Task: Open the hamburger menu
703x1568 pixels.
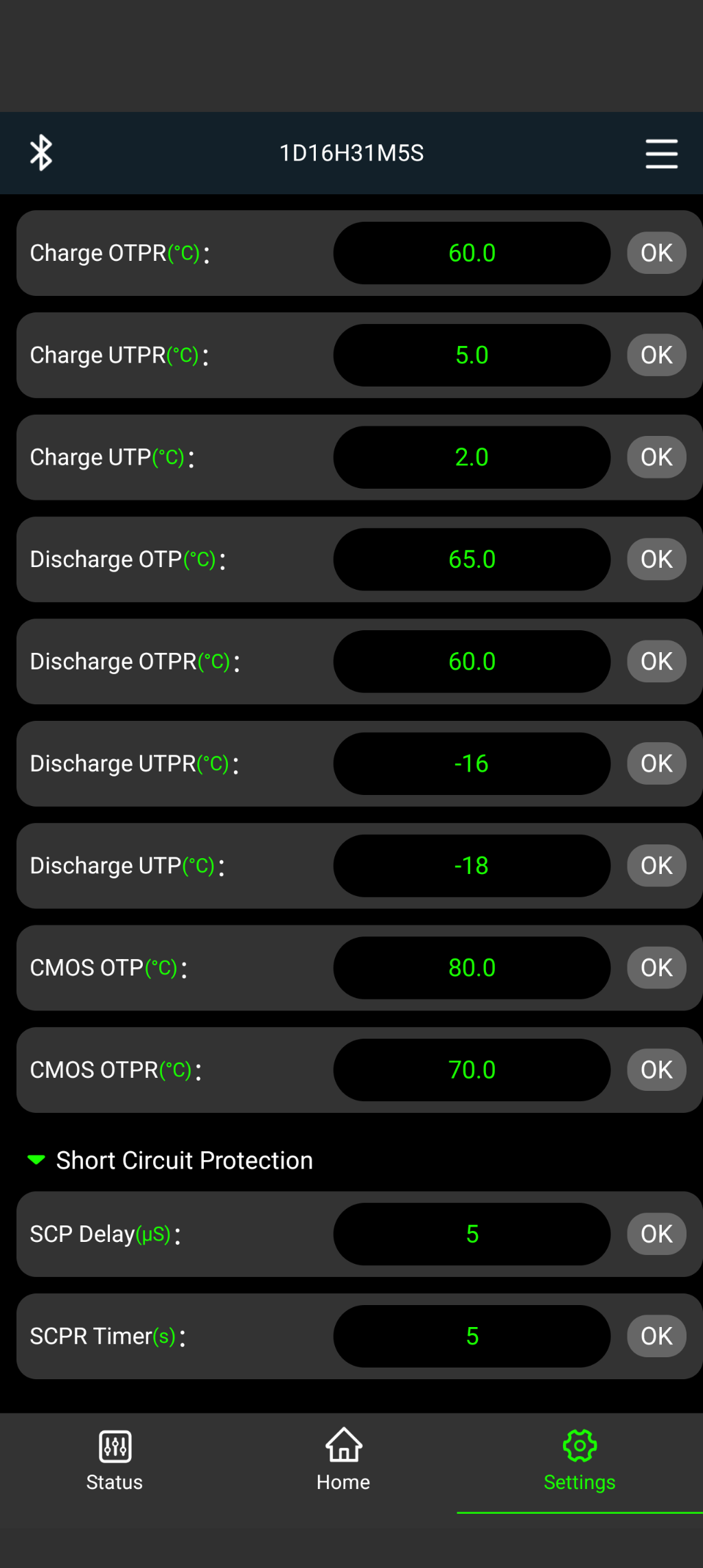Action: pyautogui.click(x=661, y=153)
